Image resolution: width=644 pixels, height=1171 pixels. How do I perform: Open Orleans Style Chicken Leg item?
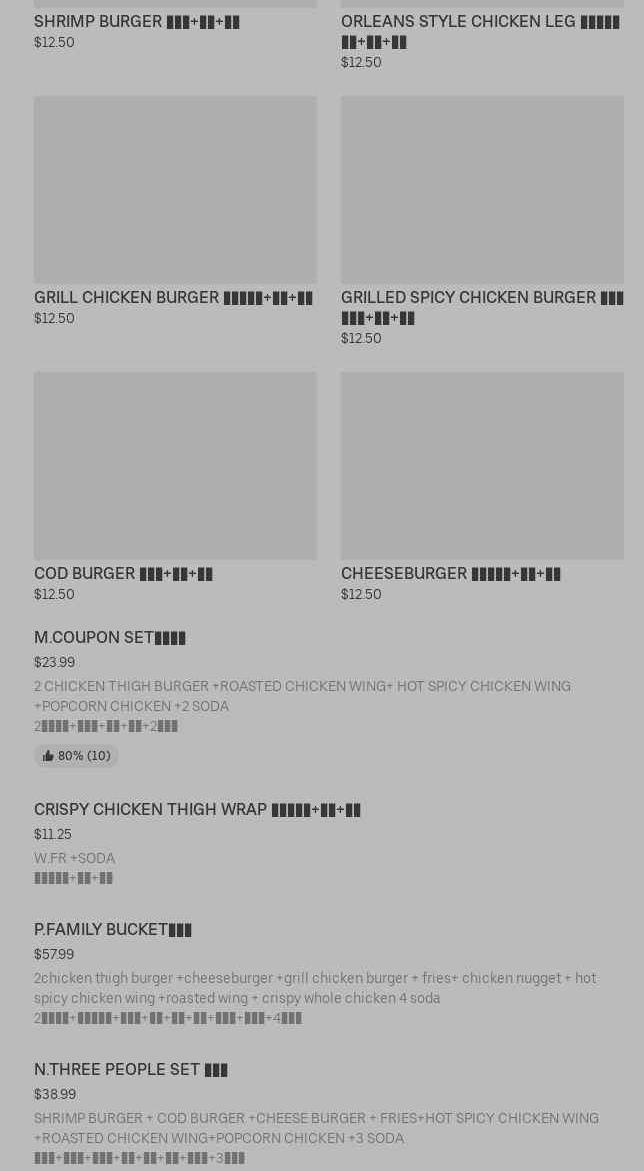click(x=482, y=35)
